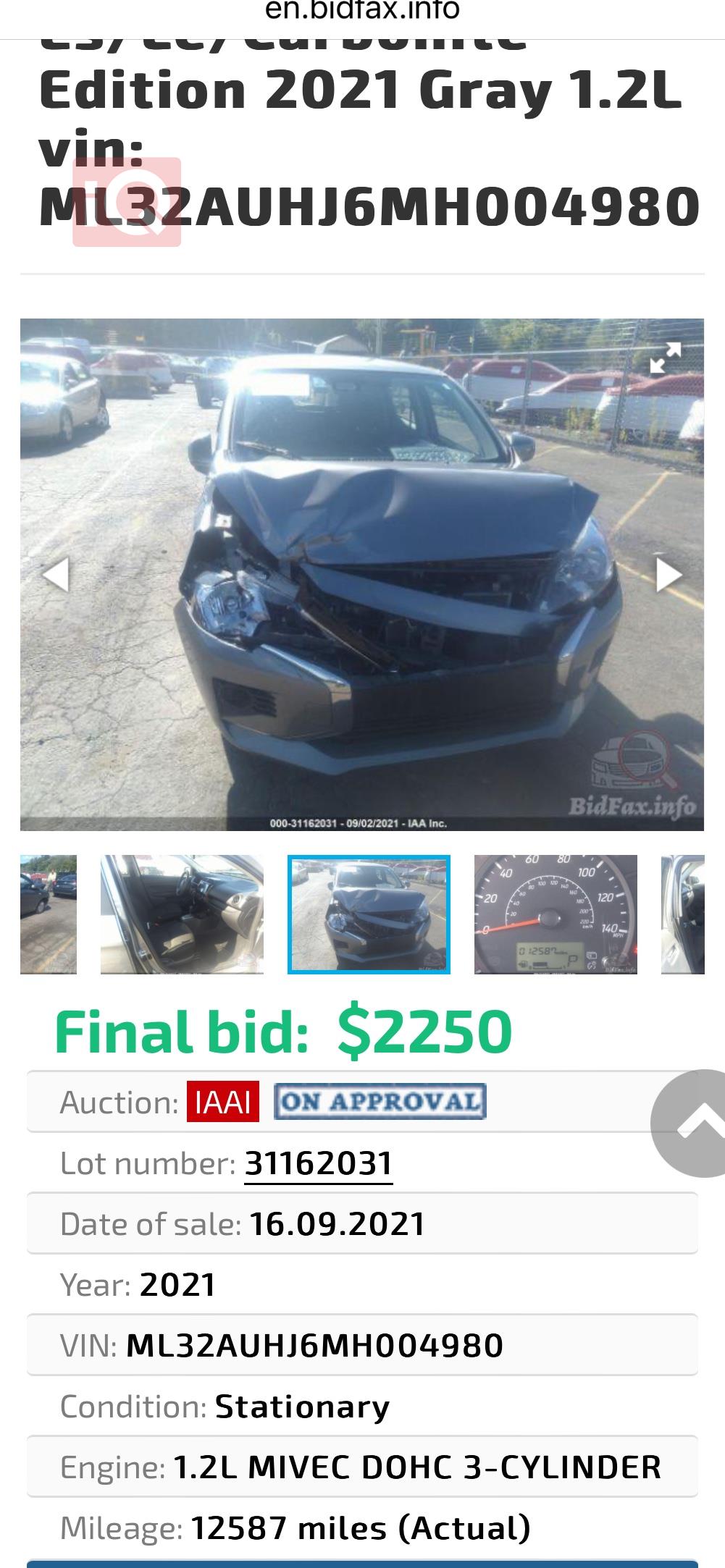
Task: Select the front damage thumbnail
Action: (x=369, y=914)
